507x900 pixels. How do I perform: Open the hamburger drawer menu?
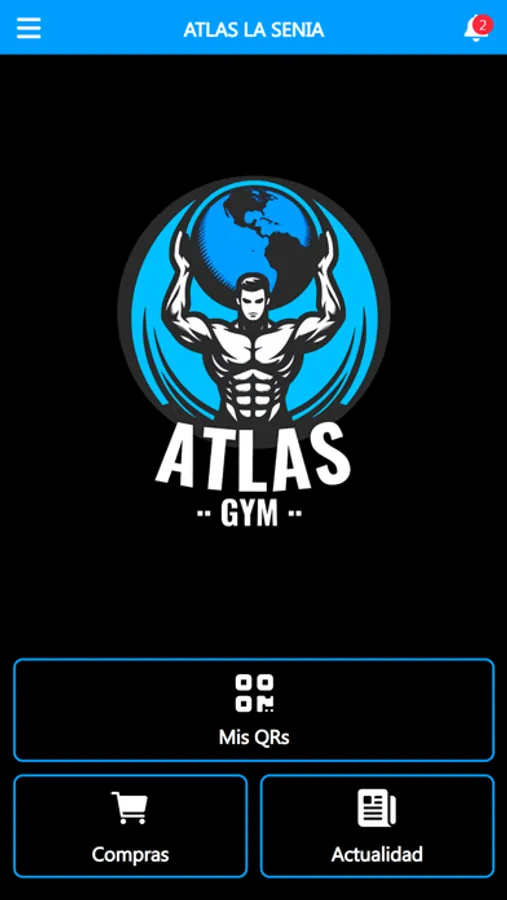click(29, 28)
